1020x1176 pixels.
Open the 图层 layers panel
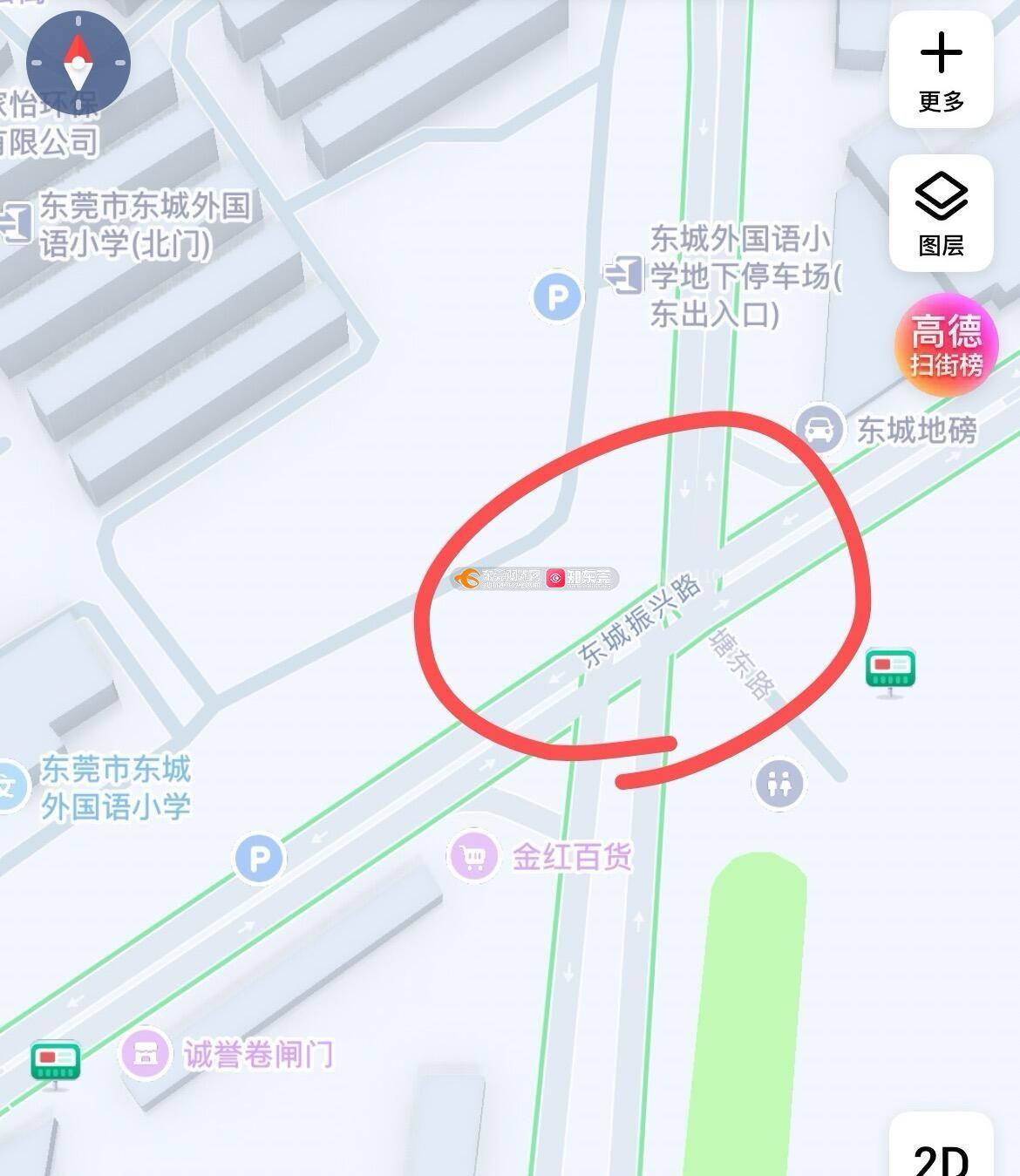coord(941,214)
